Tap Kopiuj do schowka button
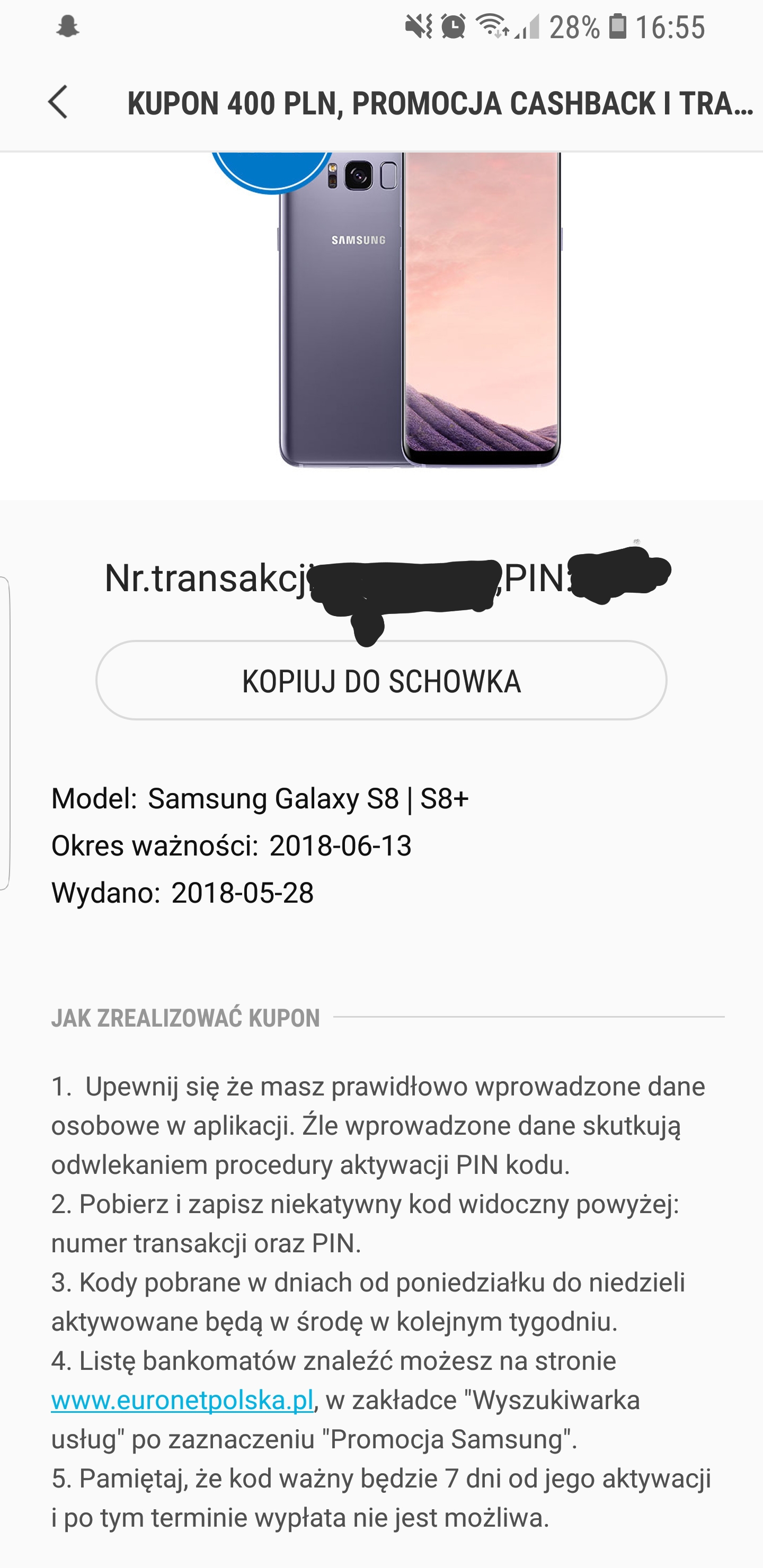Screen dimensions: 763x1568 381,681
